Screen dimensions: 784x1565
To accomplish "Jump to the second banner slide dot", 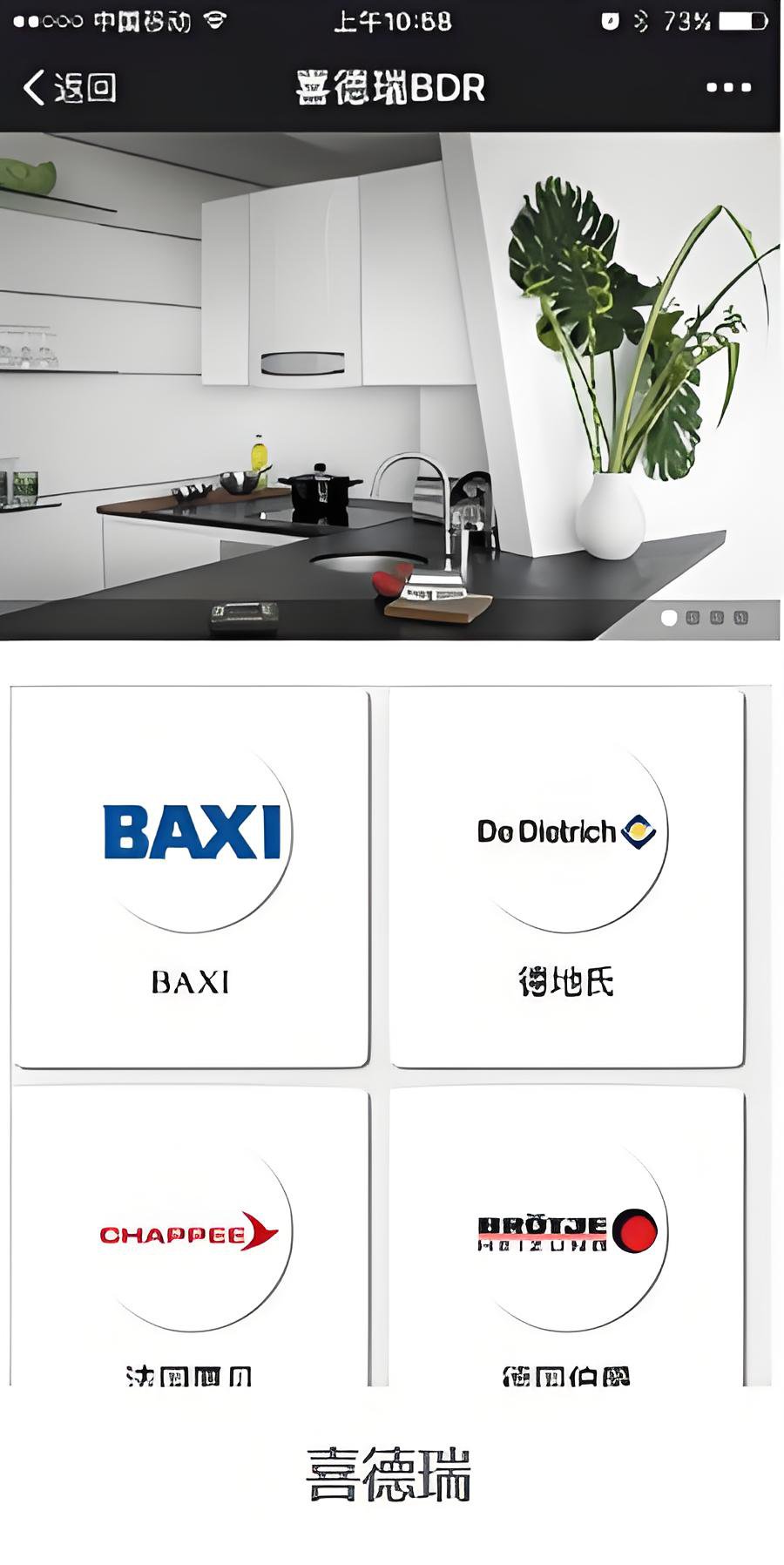I will [x=693, y=618].
